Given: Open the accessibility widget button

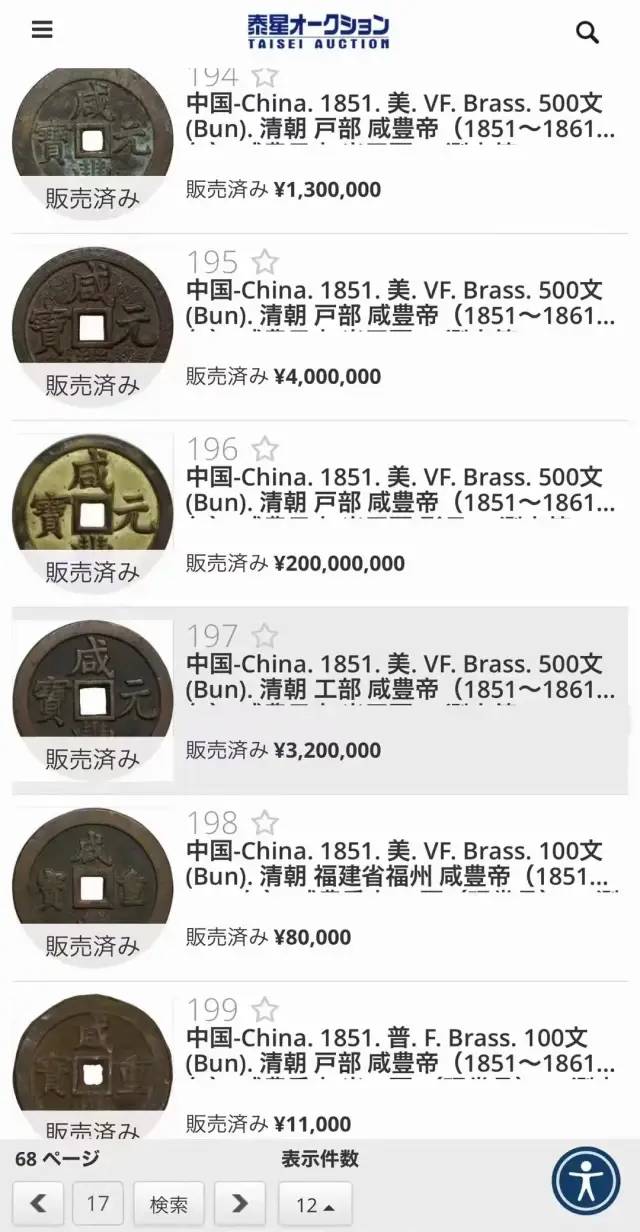Looking at the screenshot, I should click(586, 1181).
